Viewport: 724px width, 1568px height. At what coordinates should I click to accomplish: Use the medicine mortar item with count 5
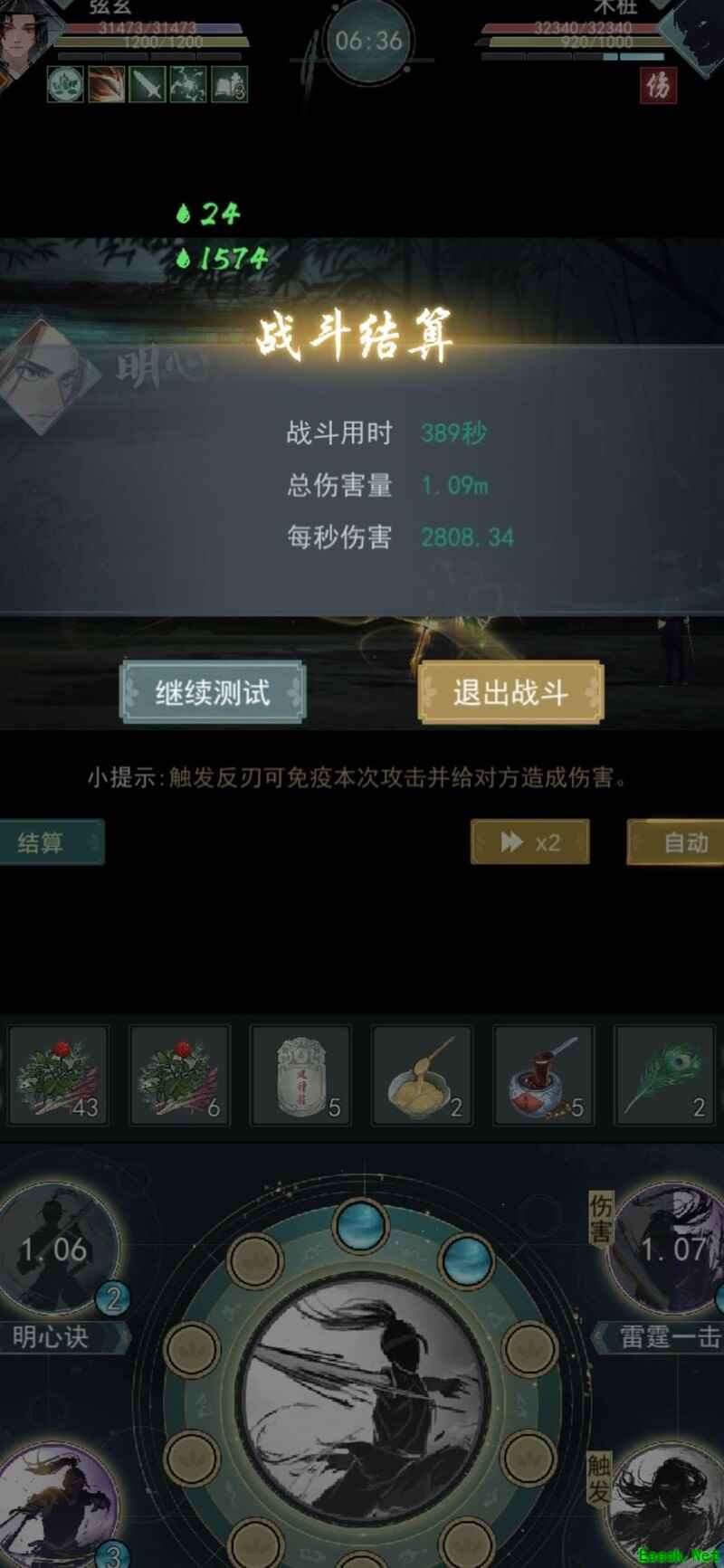tap(543, 1075)
